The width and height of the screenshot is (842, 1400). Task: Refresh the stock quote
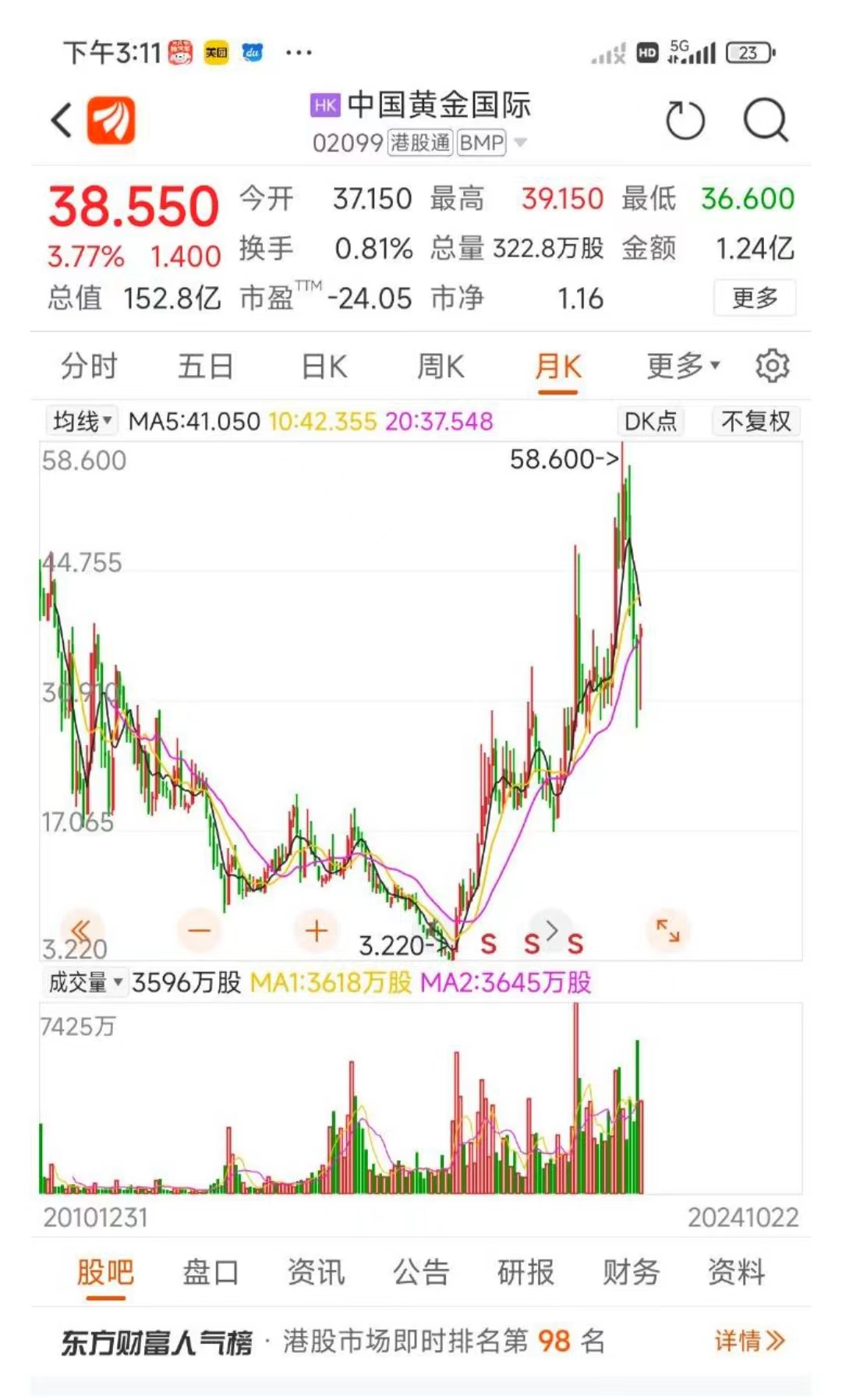(685, 121)
